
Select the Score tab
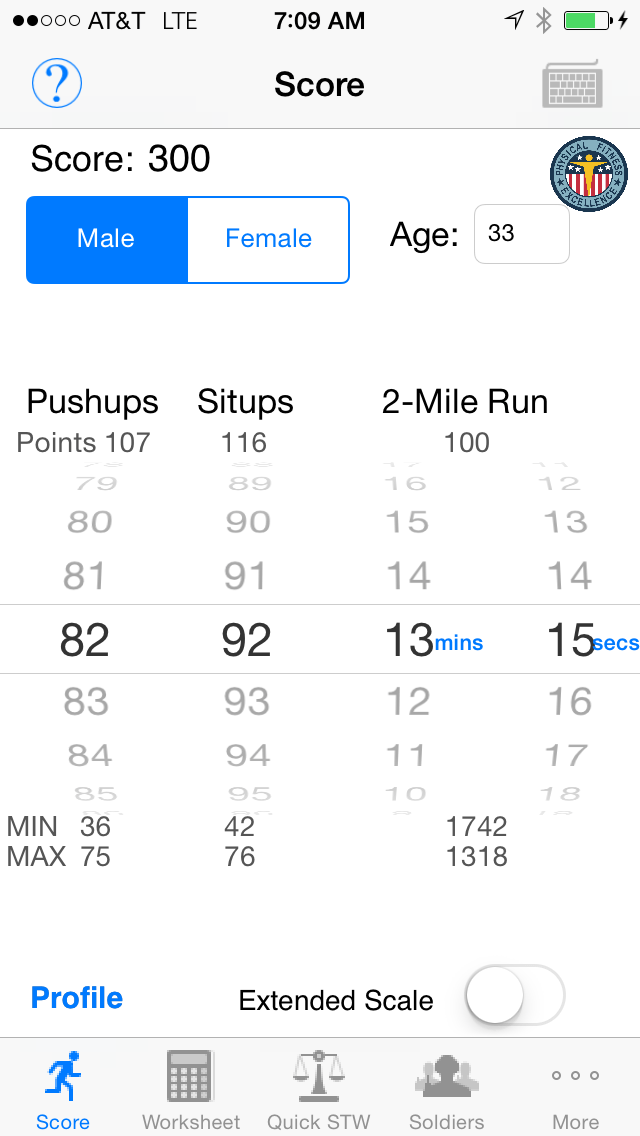coord(63,1090)
